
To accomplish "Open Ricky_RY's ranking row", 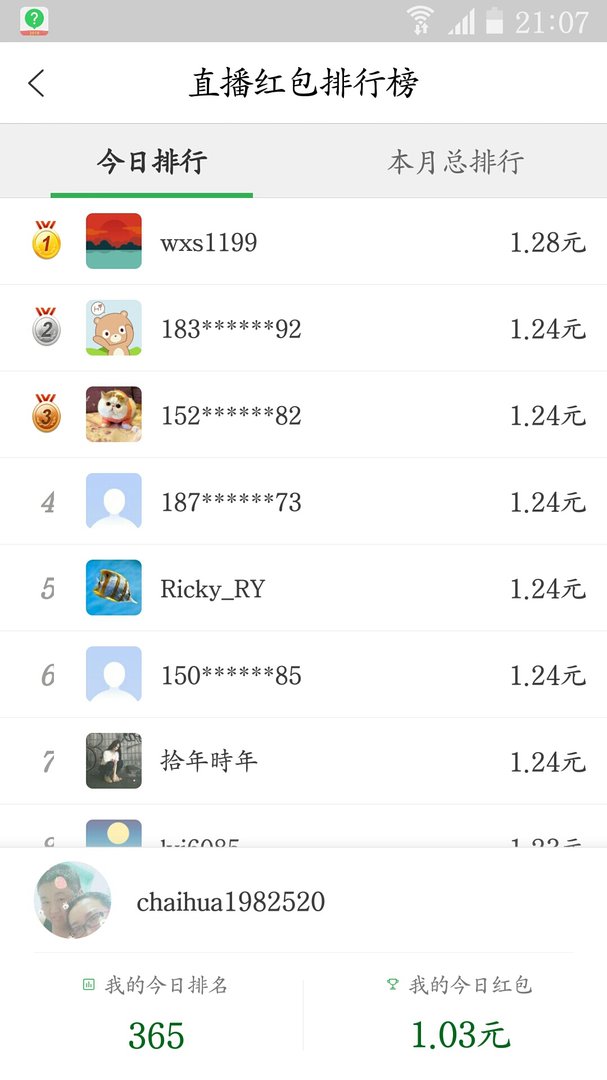I will [303, 588].
